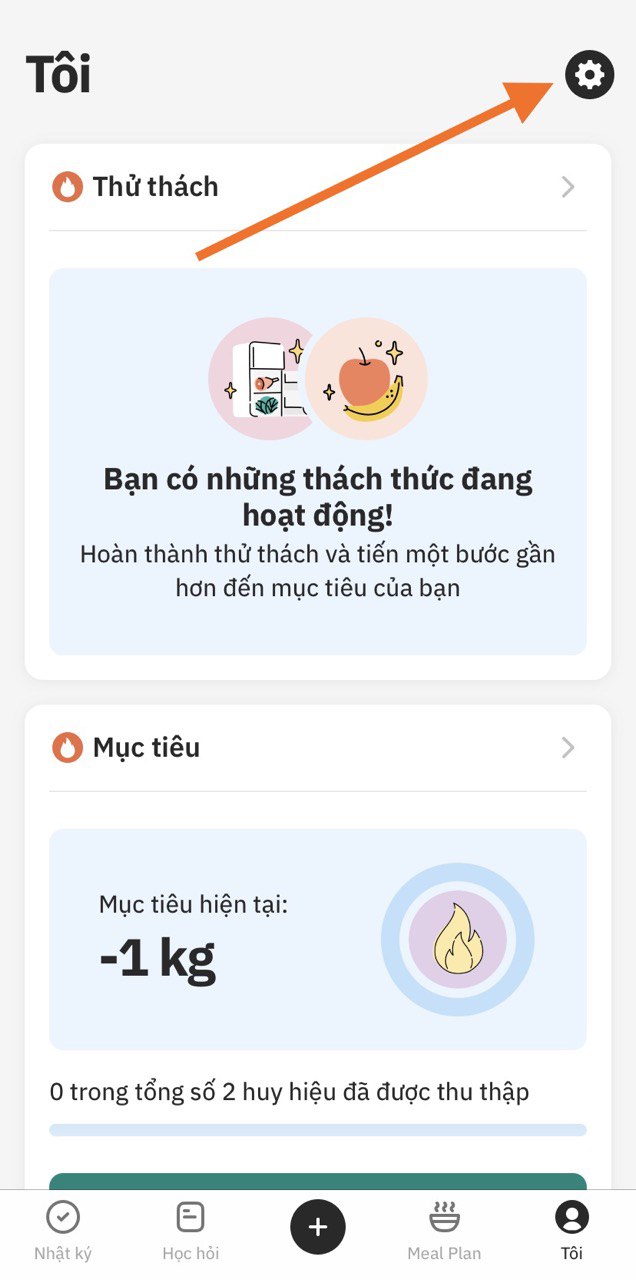The width and height of the screenshot is (636, 1280).
Task: Switch to the Nhật ký tab
Action: 63,1231
